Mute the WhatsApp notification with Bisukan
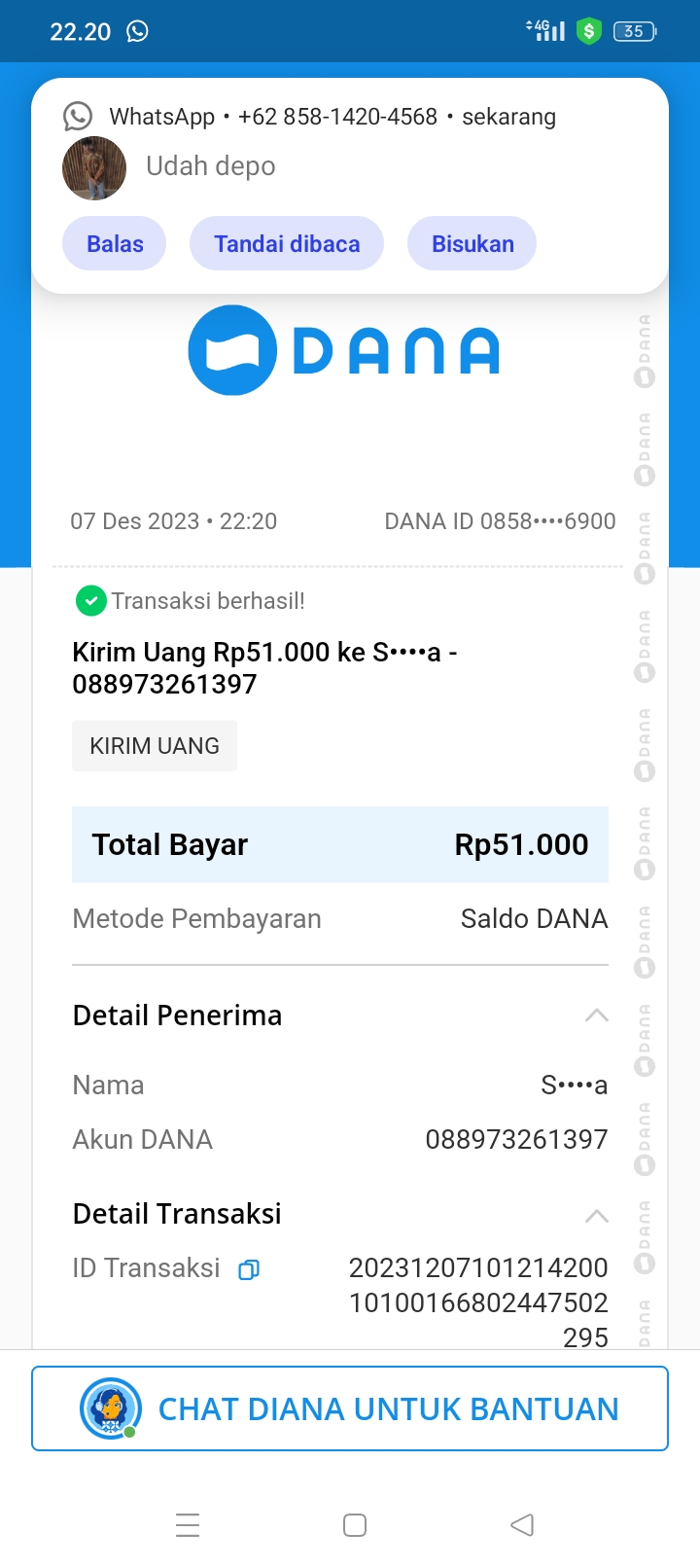This screenshot has width=700, height=1568. tap(472, 244)
